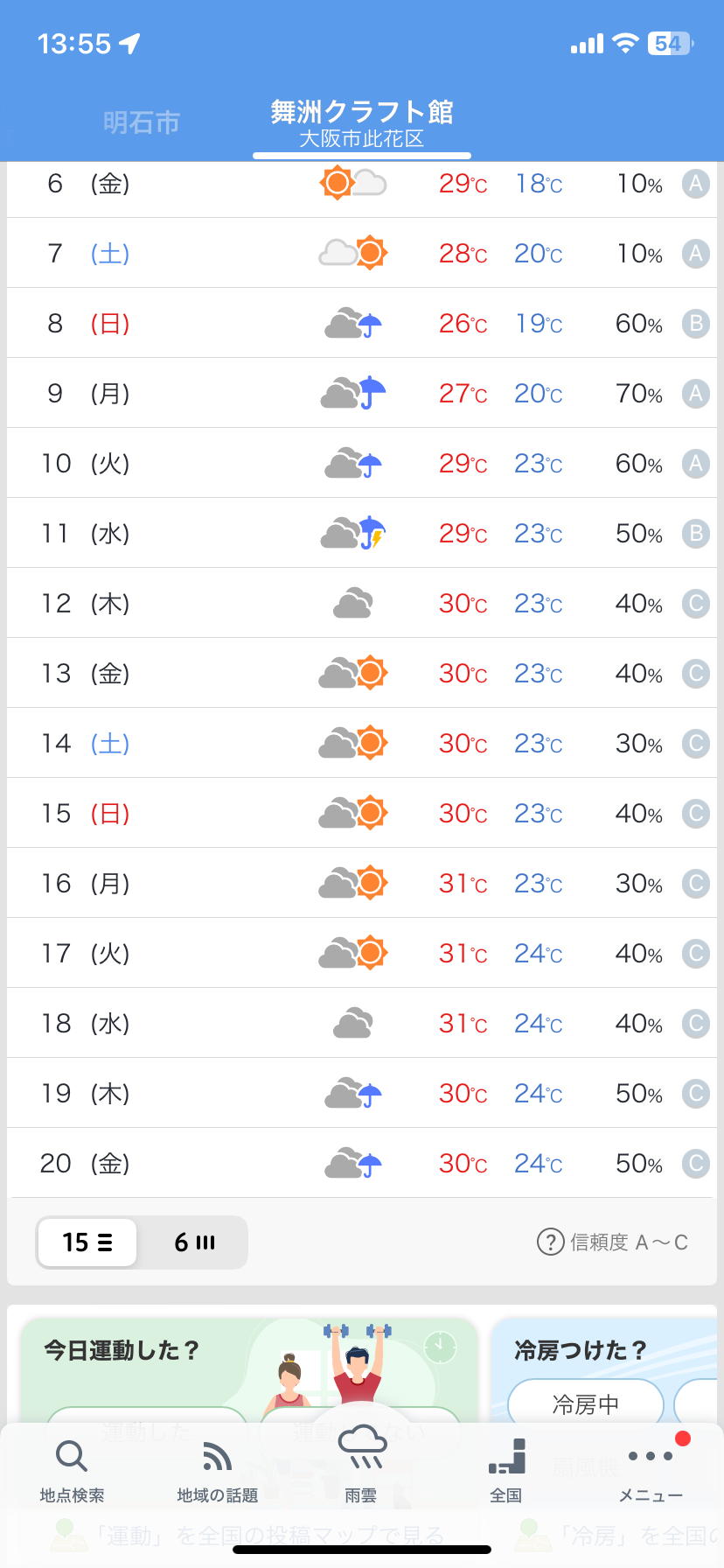Switch to 6-day column view
724x1568 pixels.
pyautogui.click(x=194, y=1242)
